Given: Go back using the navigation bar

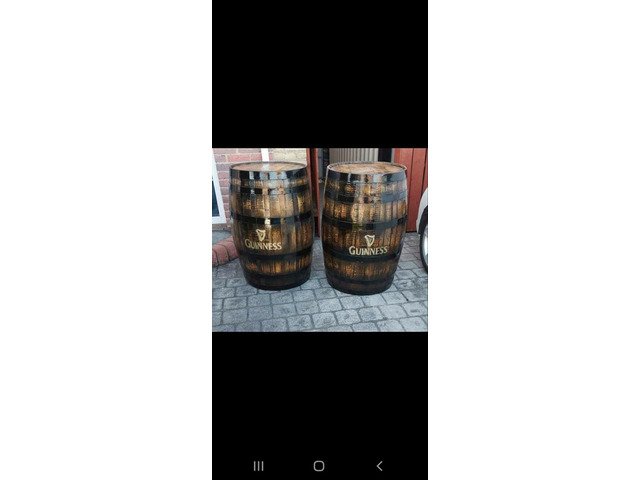Looking at the screenshot, I should pos(379,466).
